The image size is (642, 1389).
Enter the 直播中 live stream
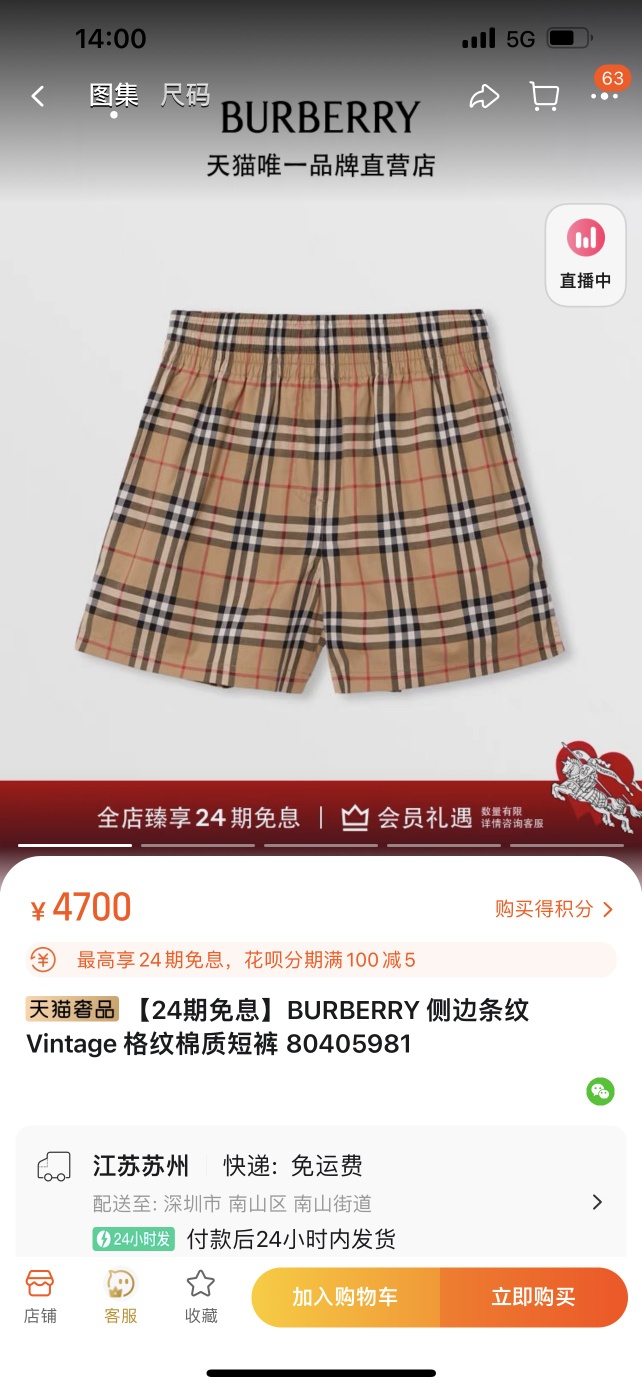(x=585, y=255)
